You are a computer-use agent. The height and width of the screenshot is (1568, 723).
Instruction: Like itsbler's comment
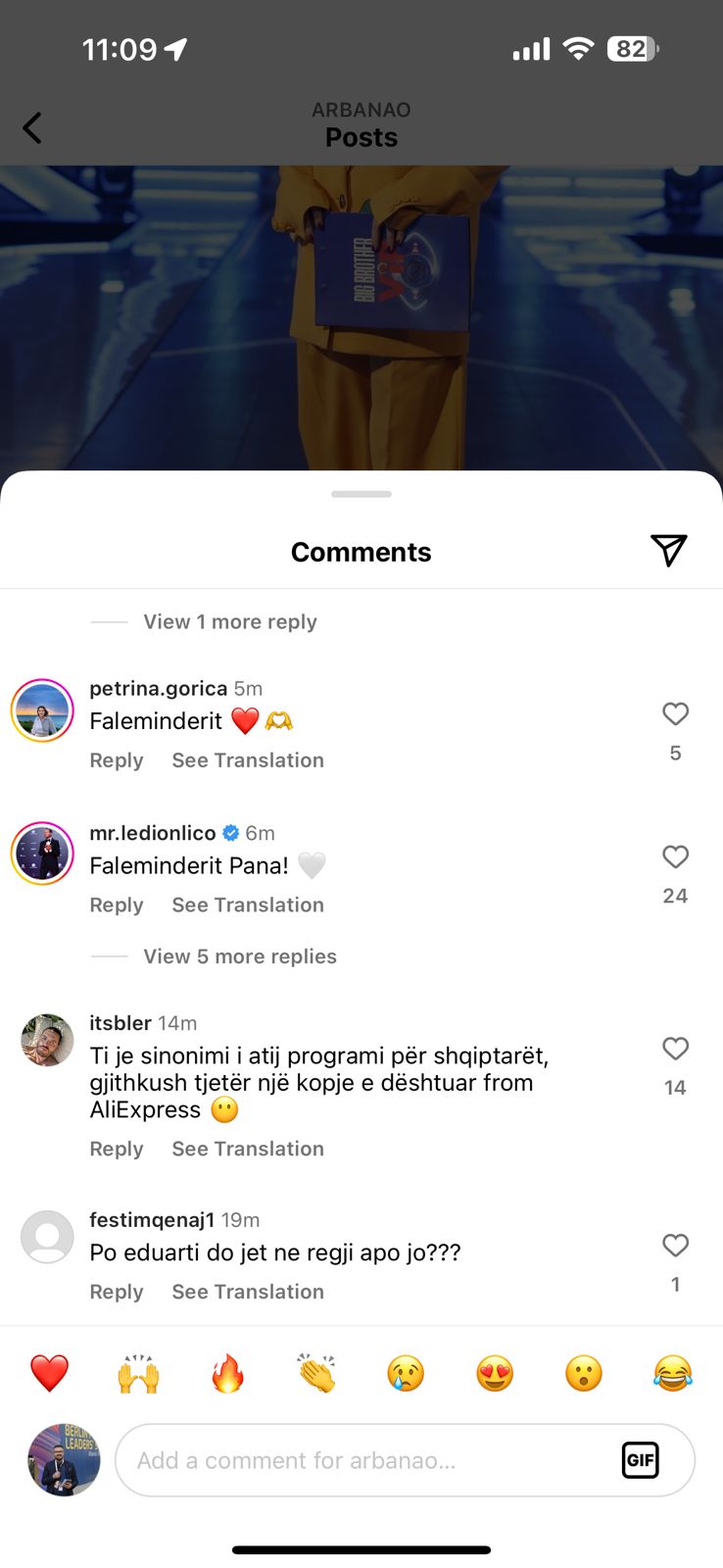pyautogui.click(x=675, y=1049)
